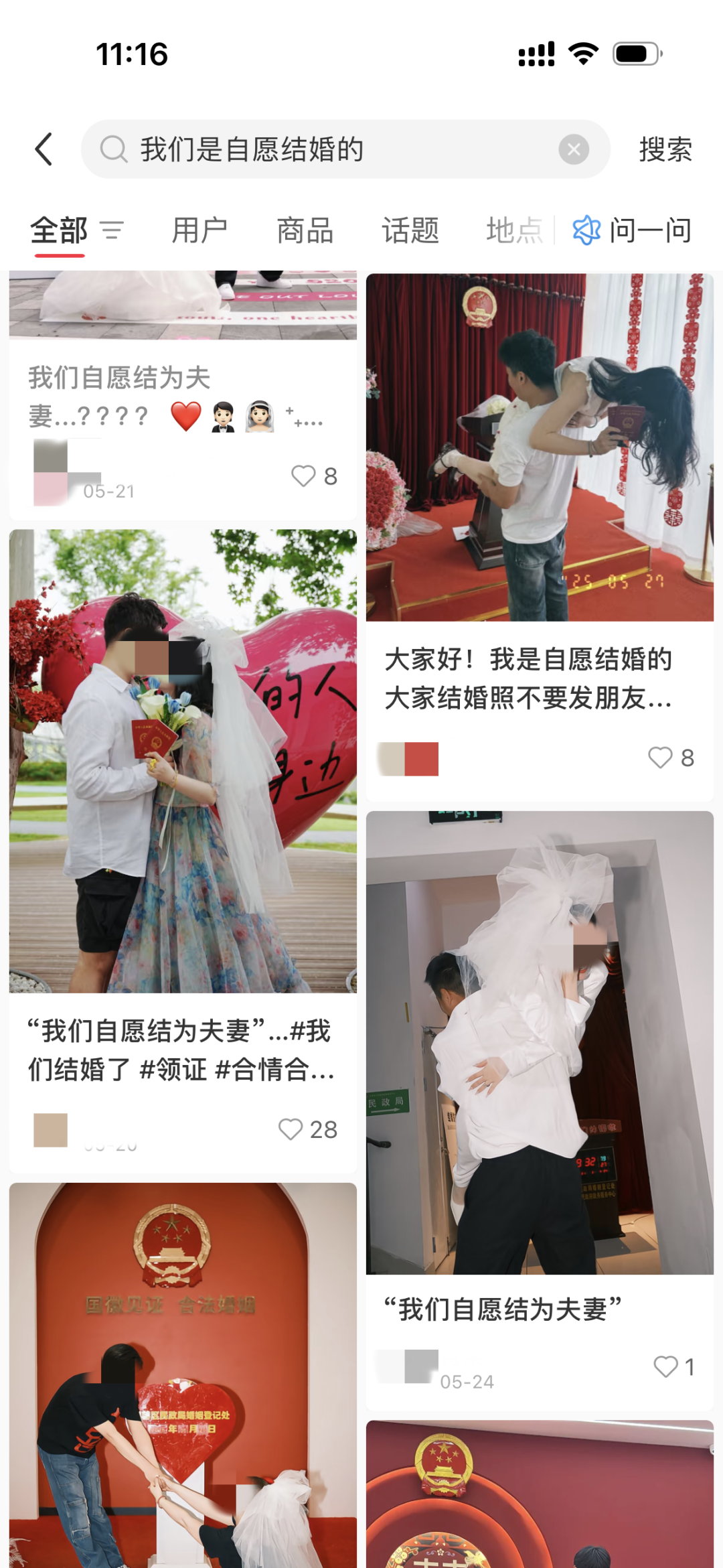
Task: Open the 问一问 assistant
Action: [x=632, y=230]
